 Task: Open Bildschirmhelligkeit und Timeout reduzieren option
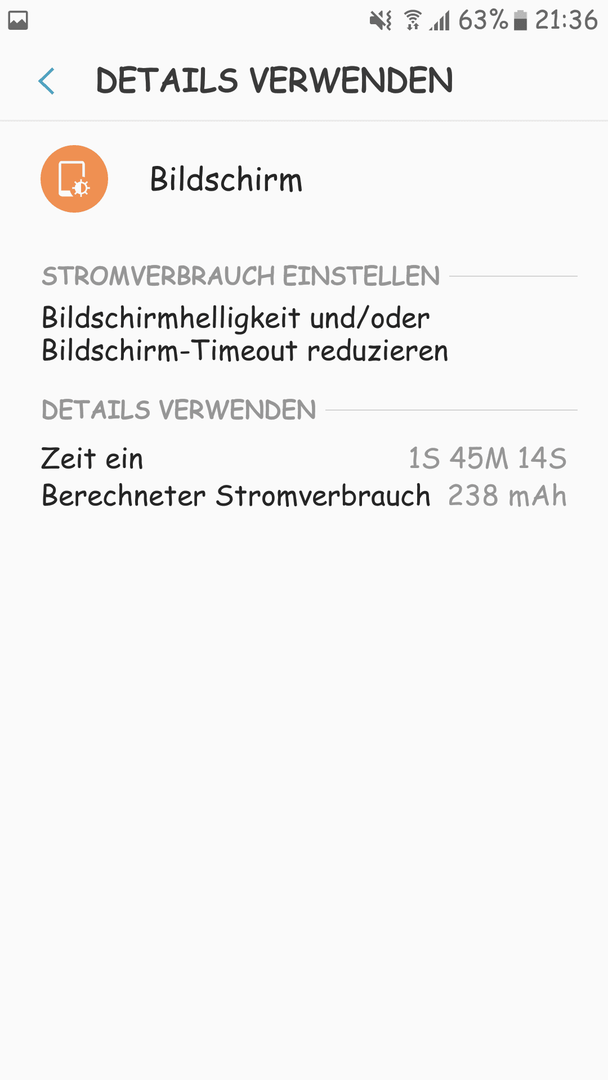304,334
